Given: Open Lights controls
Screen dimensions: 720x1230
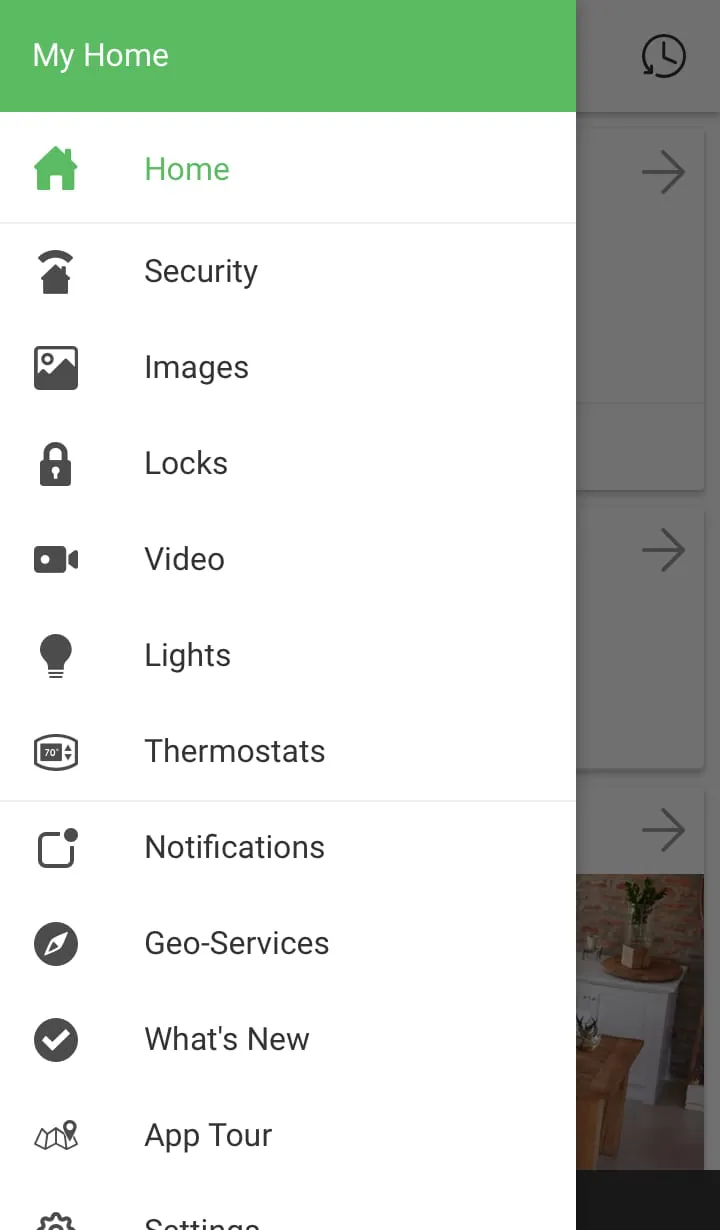Looking at the screenshot, I should click(x=188, y=655).
